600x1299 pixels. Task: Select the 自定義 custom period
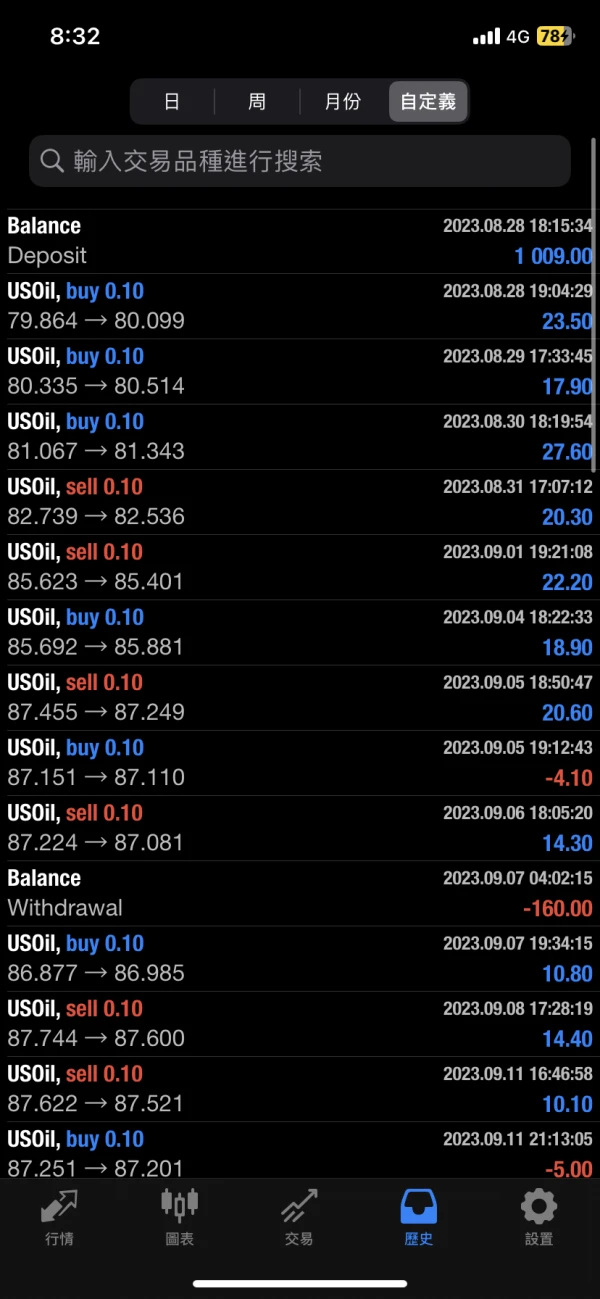point(428,102)
